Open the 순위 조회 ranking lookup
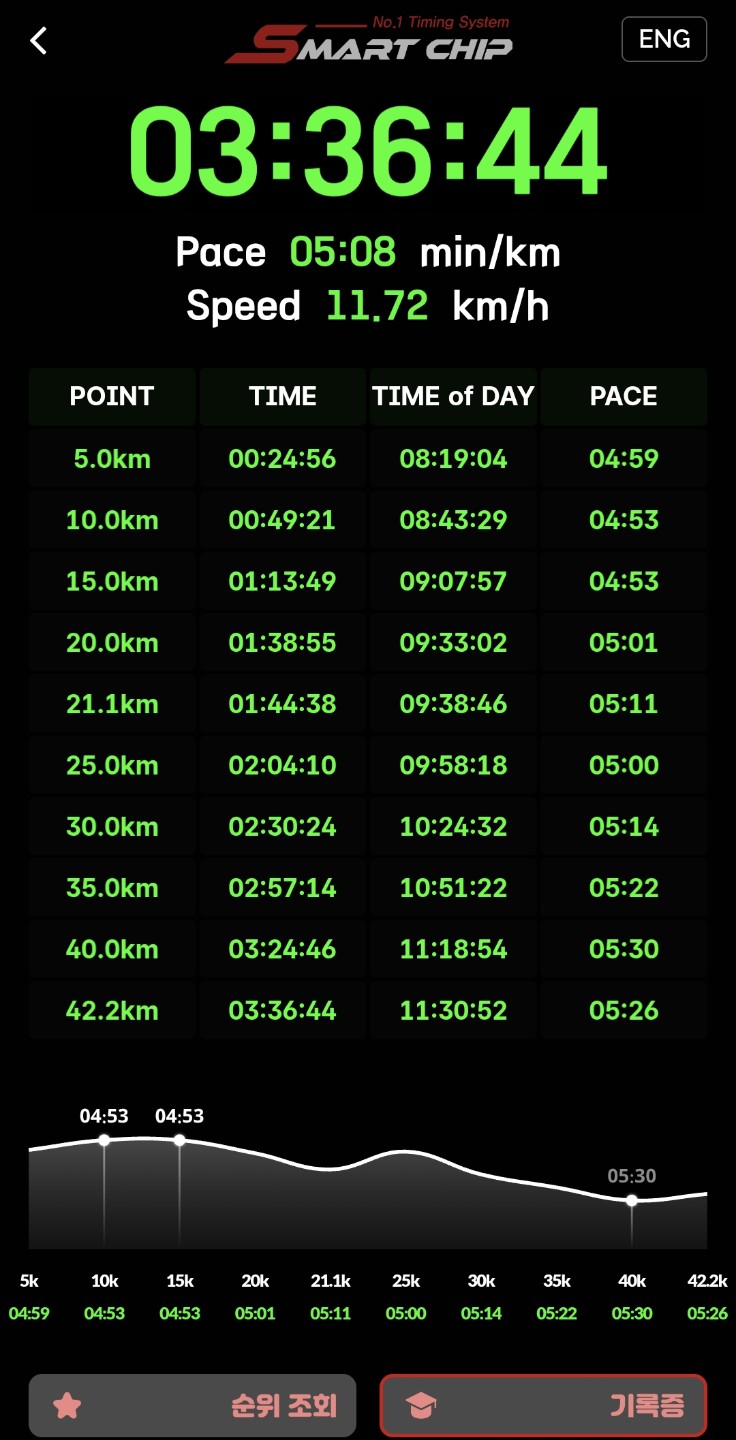736x1440 pixels. point(192,1405)
